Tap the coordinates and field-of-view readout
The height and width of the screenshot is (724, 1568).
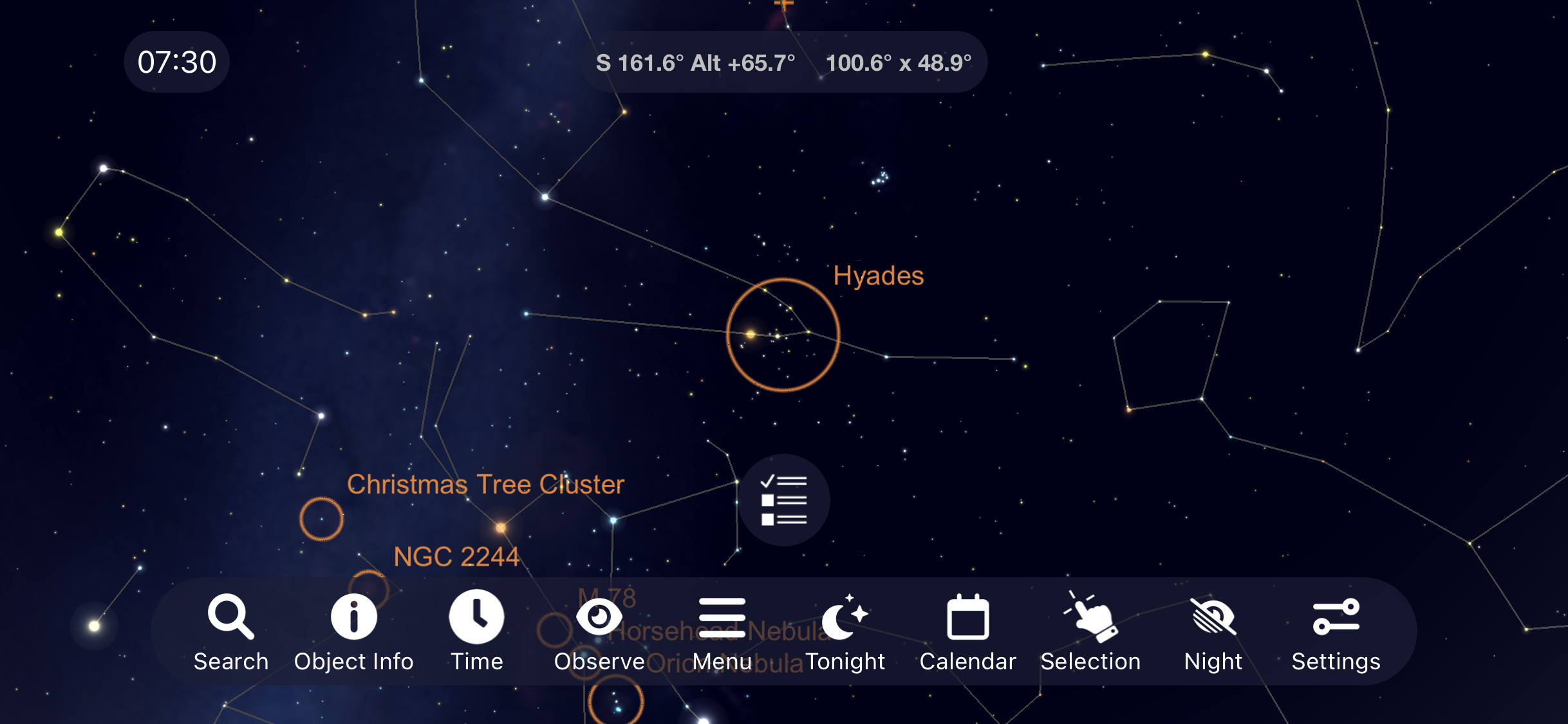[x=783, y=62]
